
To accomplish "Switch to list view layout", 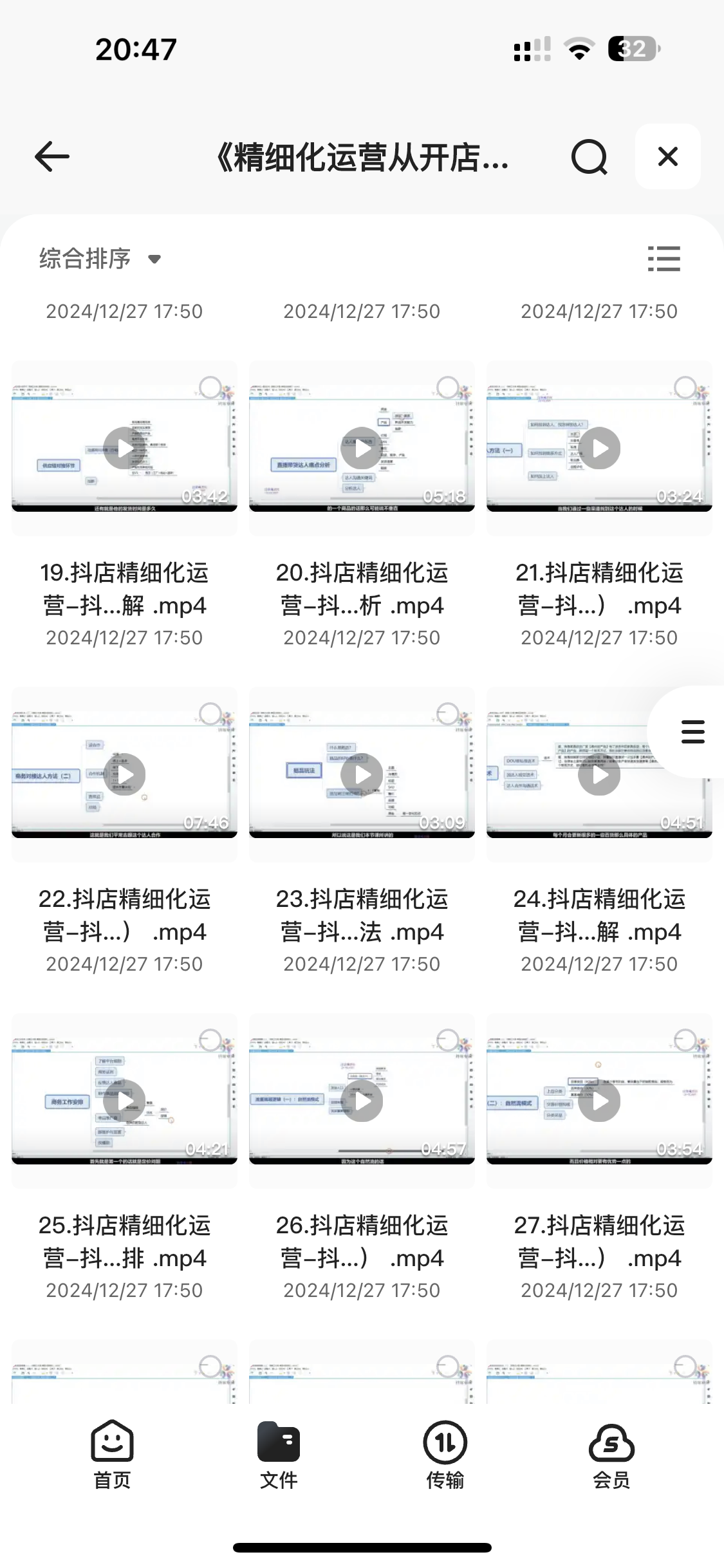I will coord(664,258).
